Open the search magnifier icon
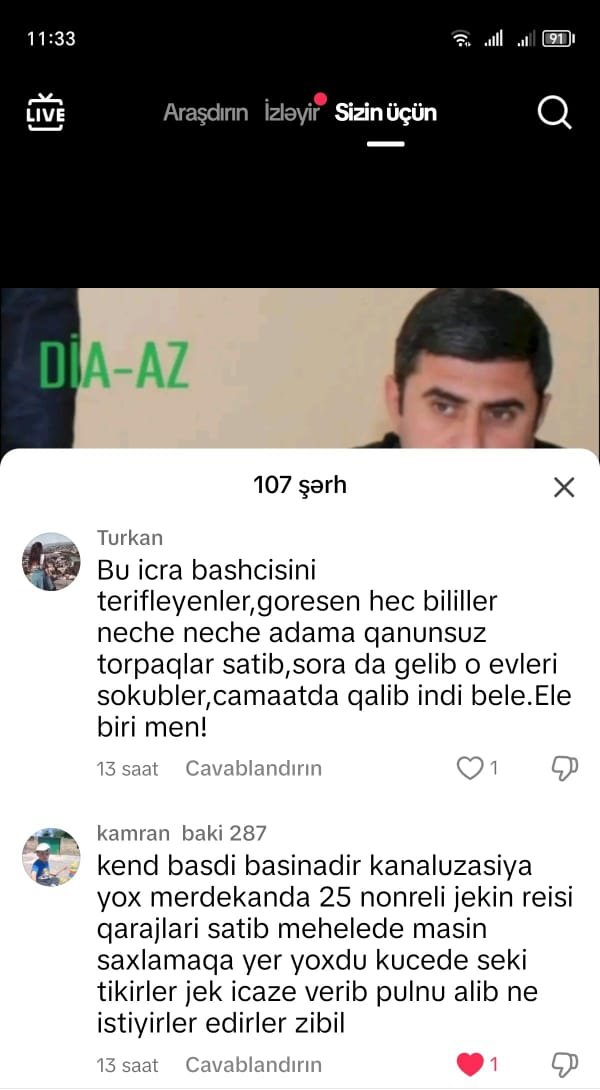This screenshot has width=600, height=1090. [x=554, y=112]
